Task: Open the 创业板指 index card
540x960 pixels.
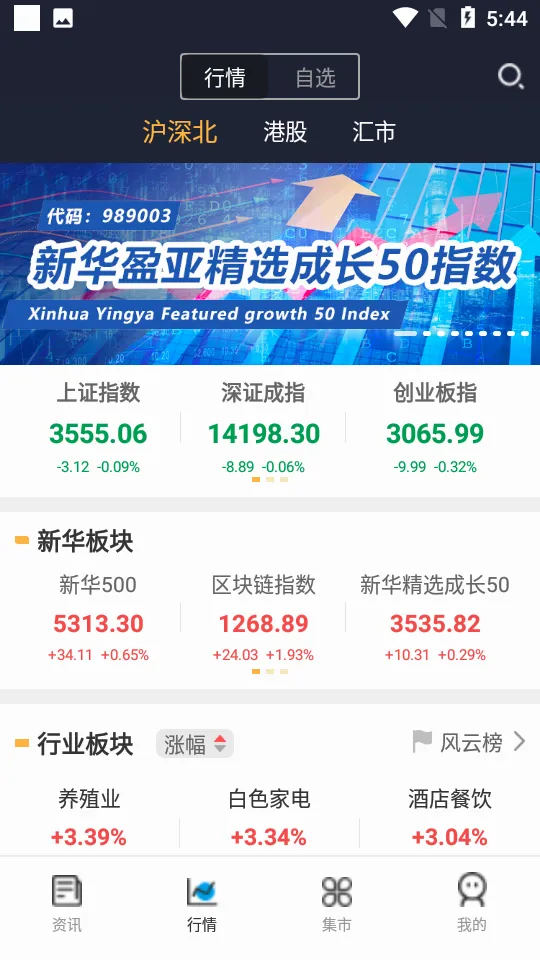Action: [435, 429]
